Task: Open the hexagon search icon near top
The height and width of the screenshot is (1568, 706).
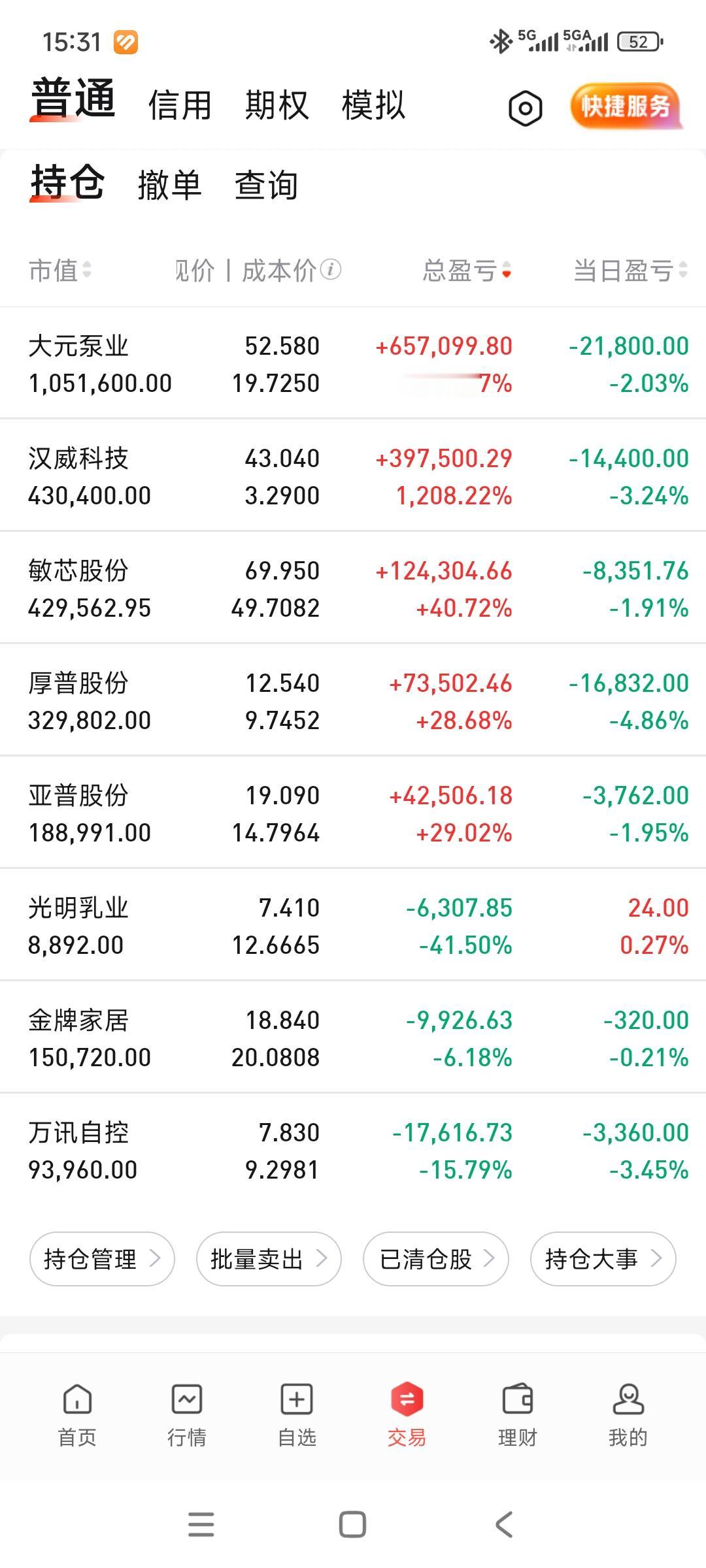Action: tap(524, 108)
